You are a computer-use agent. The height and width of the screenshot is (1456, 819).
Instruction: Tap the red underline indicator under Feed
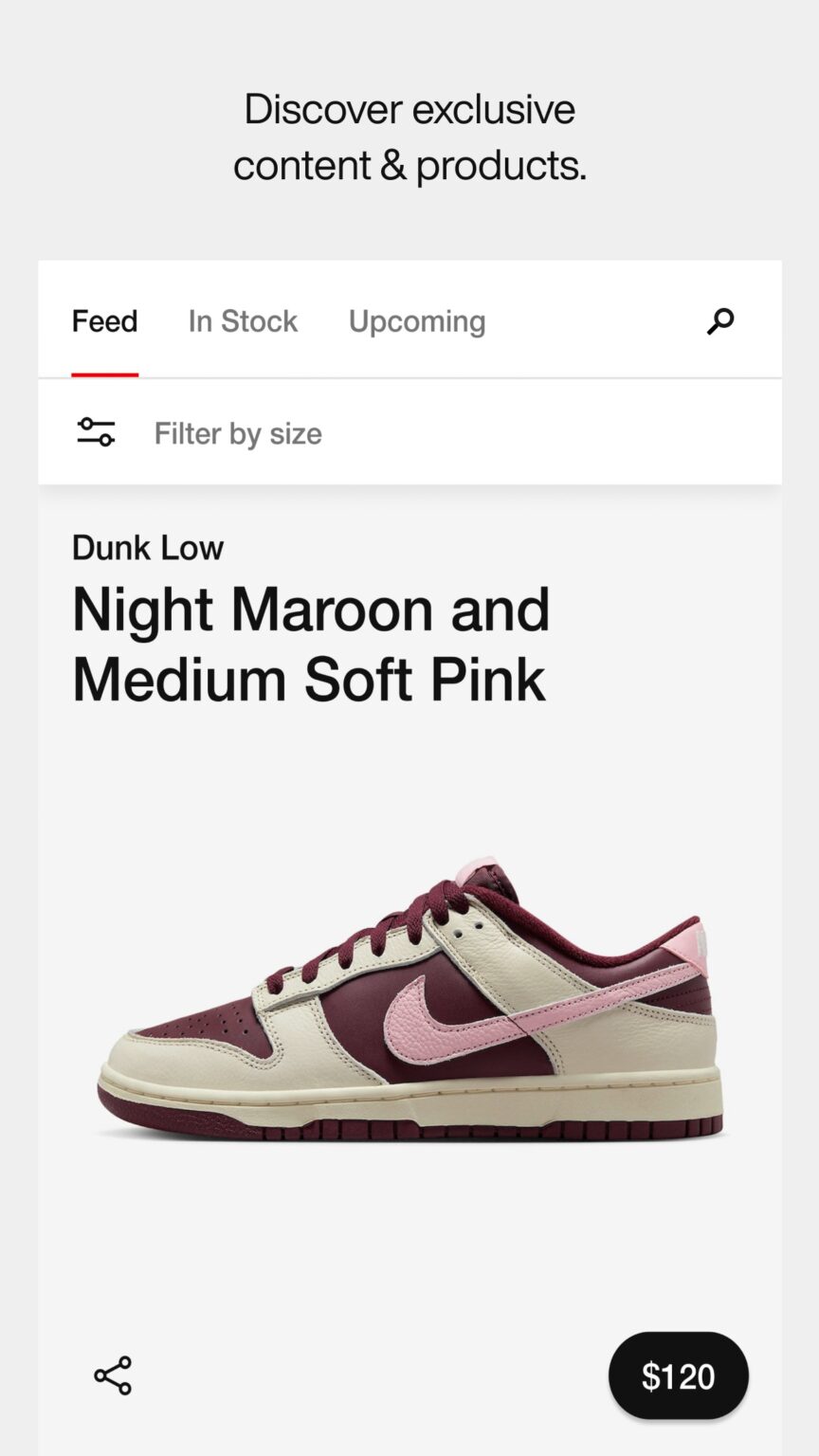click(104, 373)
